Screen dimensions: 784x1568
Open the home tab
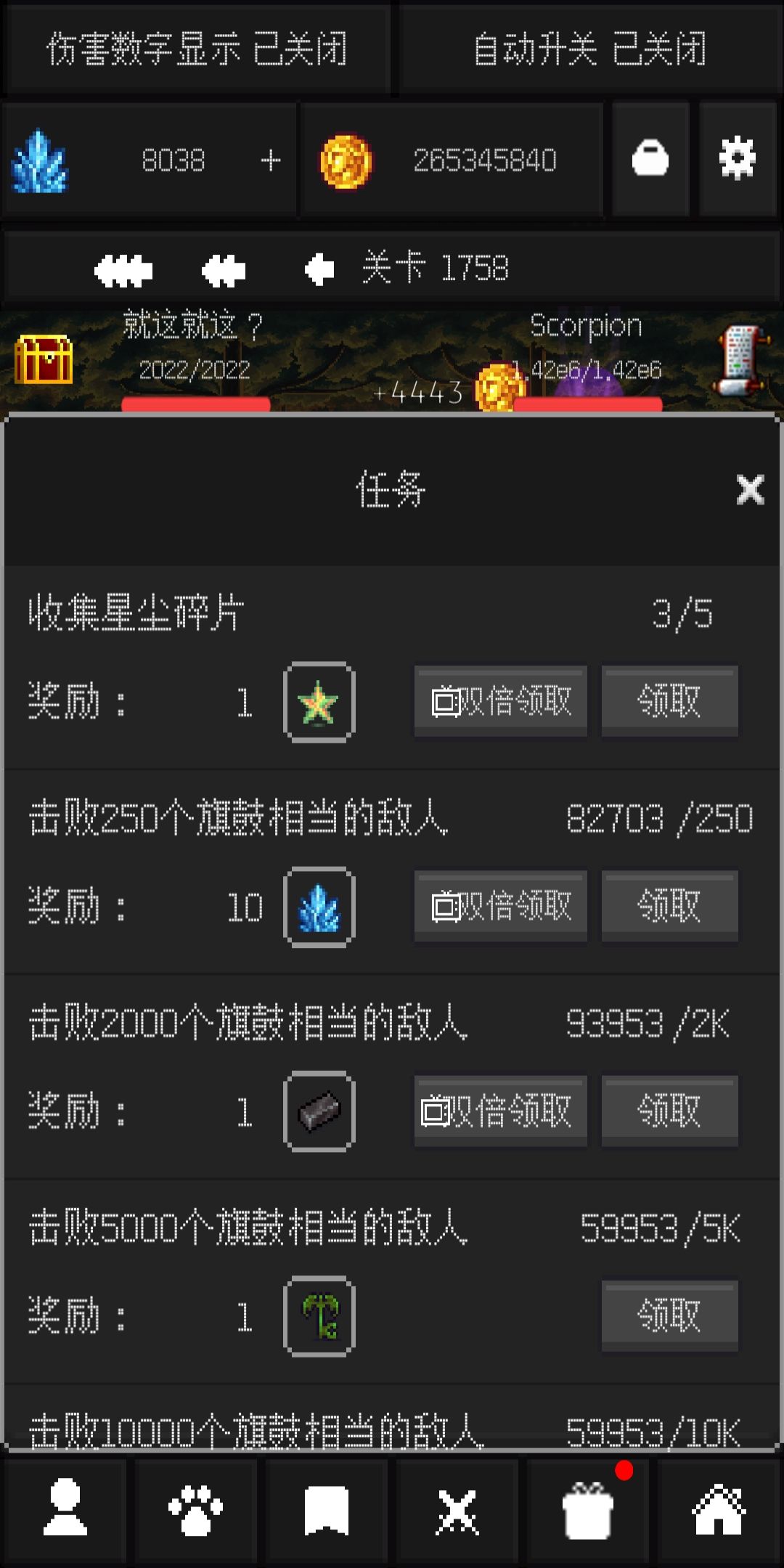point(719,1511)
